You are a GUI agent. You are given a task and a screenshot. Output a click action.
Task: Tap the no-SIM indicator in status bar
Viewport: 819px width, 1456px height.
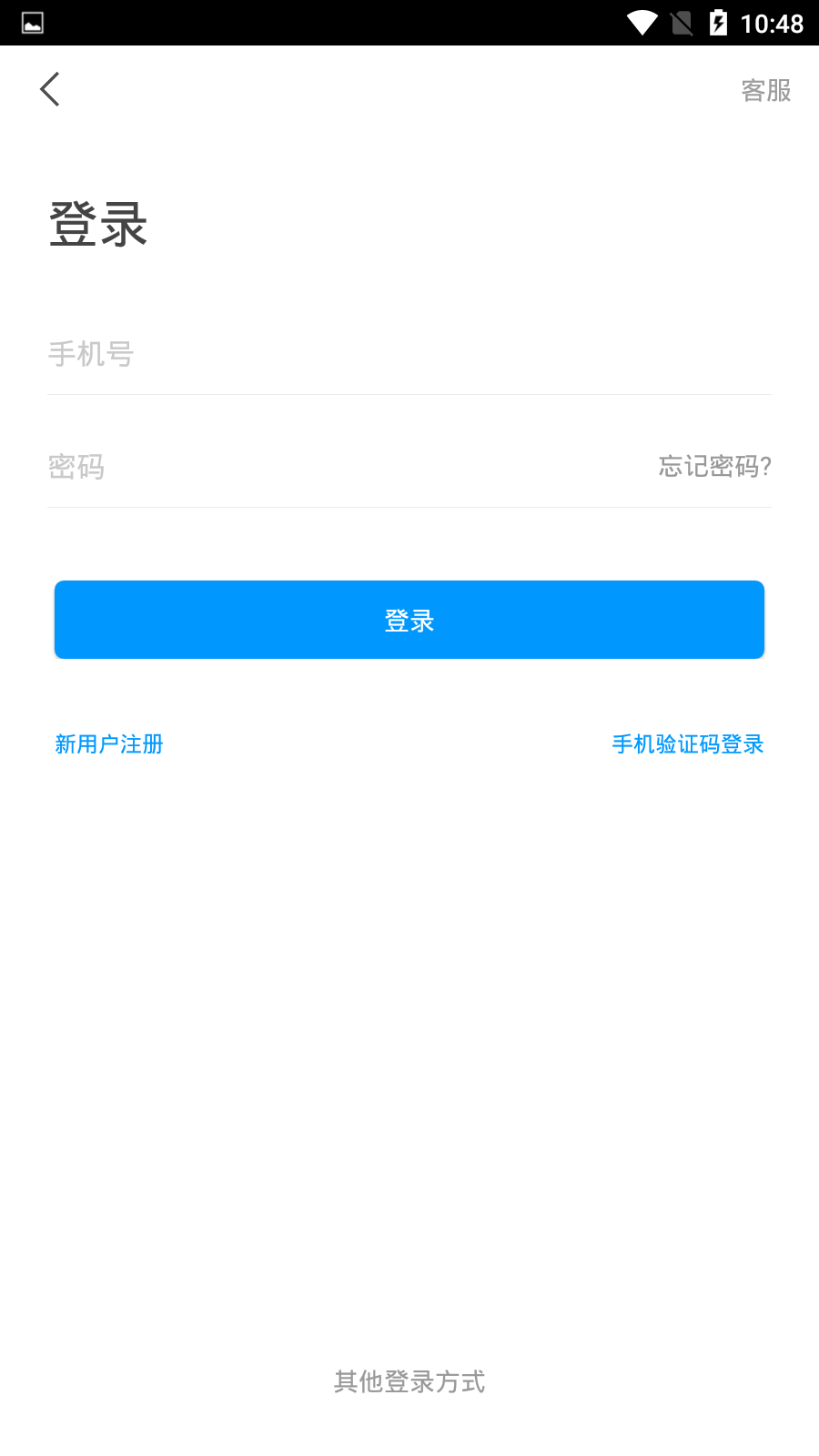[682, 23]
